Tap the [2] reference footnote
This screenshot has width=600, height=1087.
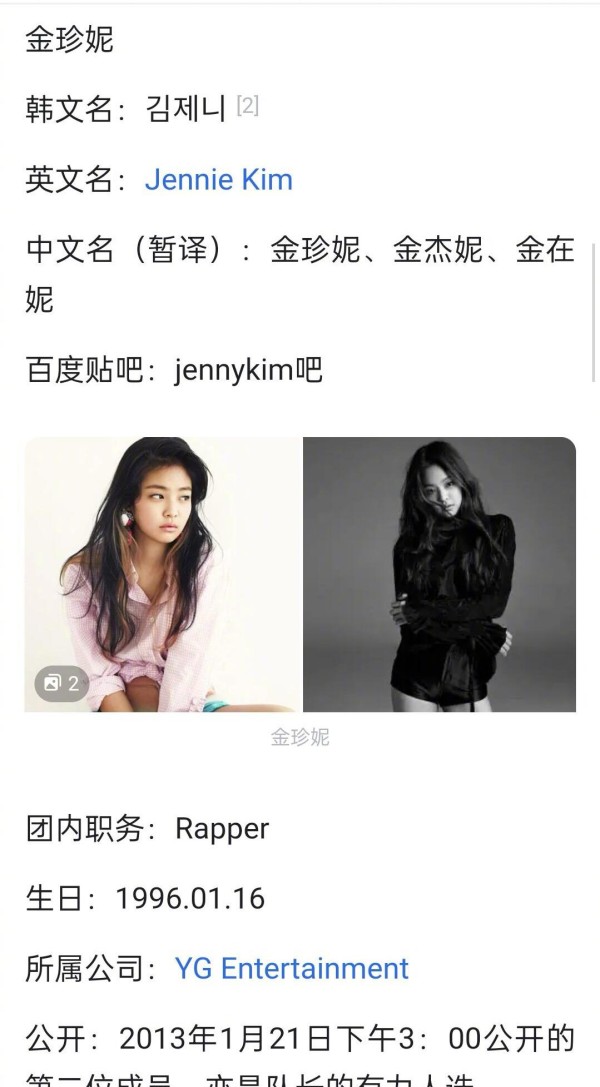247,106
